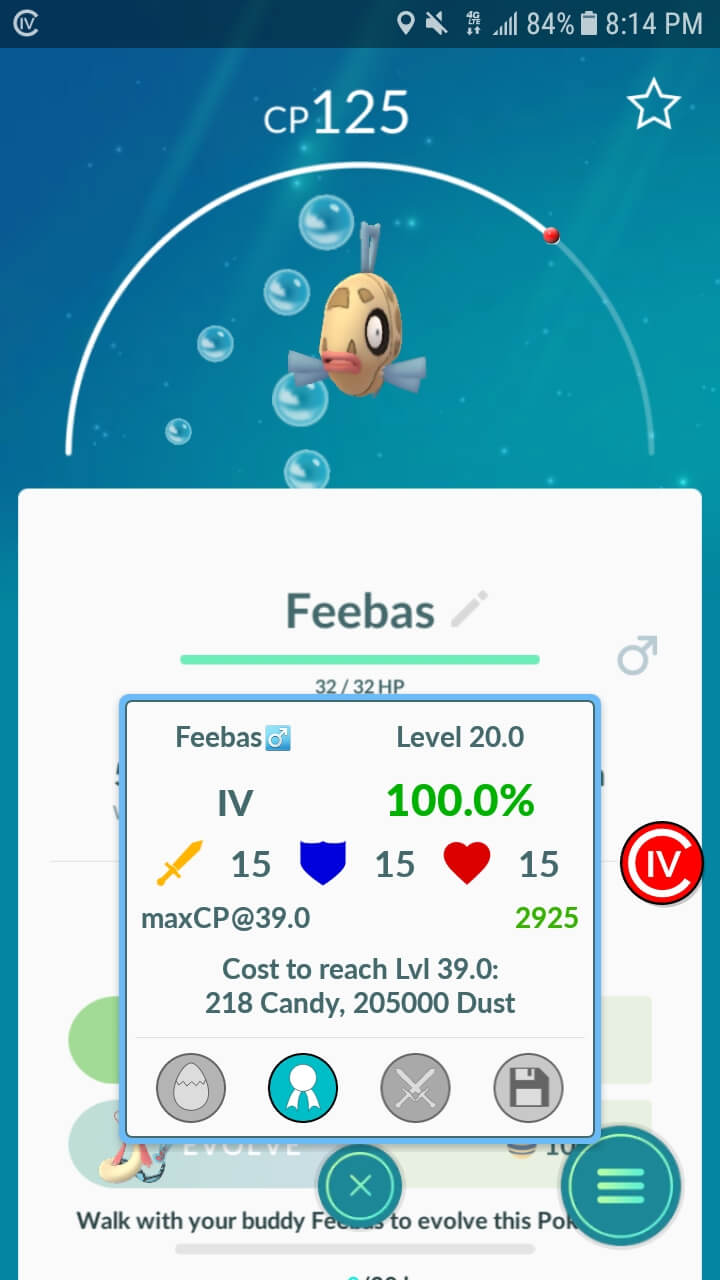
Task: Close the Pokémon details with the X button
Action: pyautogui.click(x=360, y=1187)
